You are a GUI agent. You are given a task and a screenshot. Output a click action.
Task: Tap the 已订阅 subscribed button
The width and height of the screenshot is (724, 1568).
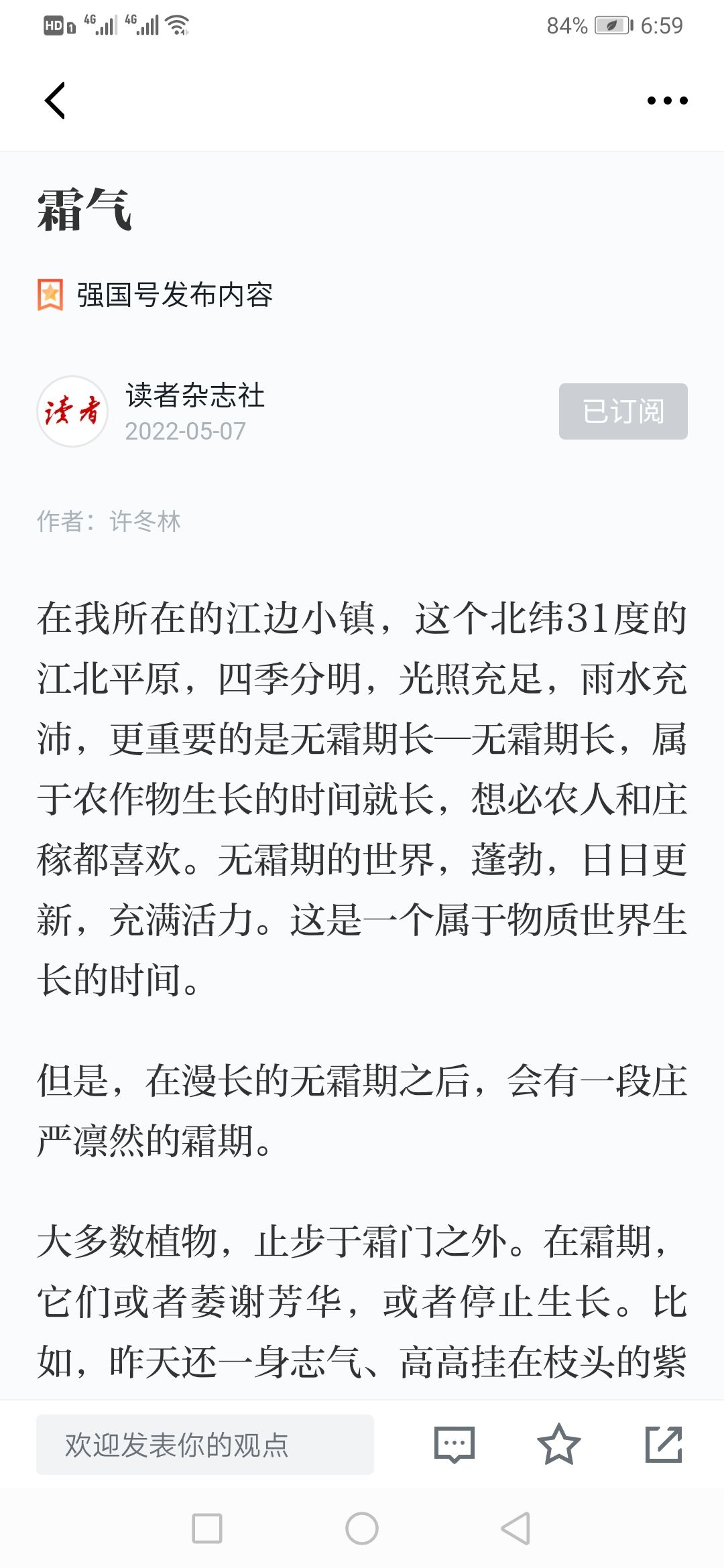[623, 411]
